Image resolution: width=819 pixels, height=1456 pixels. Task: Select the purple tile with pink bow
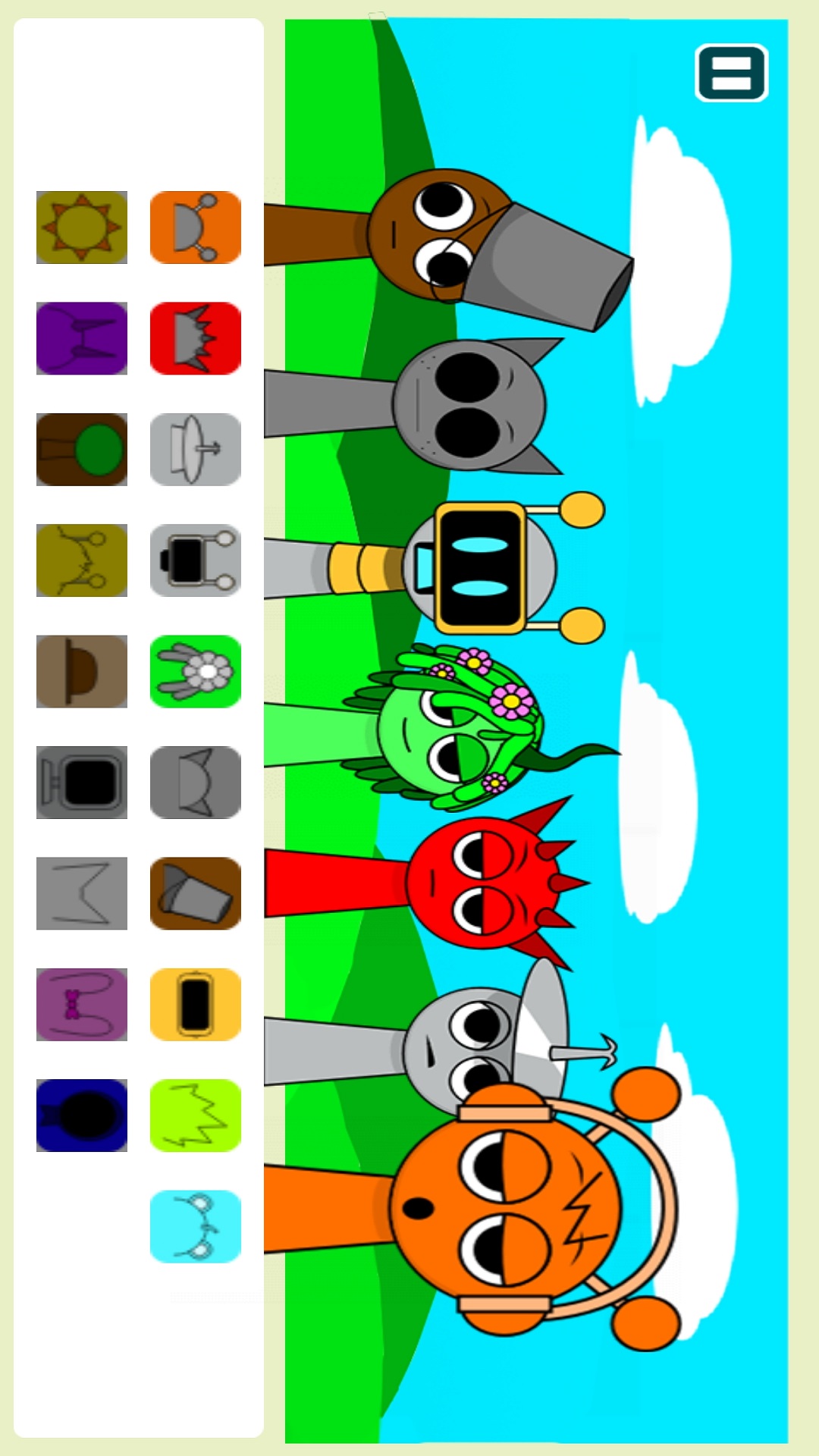pyautogui.click(x=82, y=1004)
